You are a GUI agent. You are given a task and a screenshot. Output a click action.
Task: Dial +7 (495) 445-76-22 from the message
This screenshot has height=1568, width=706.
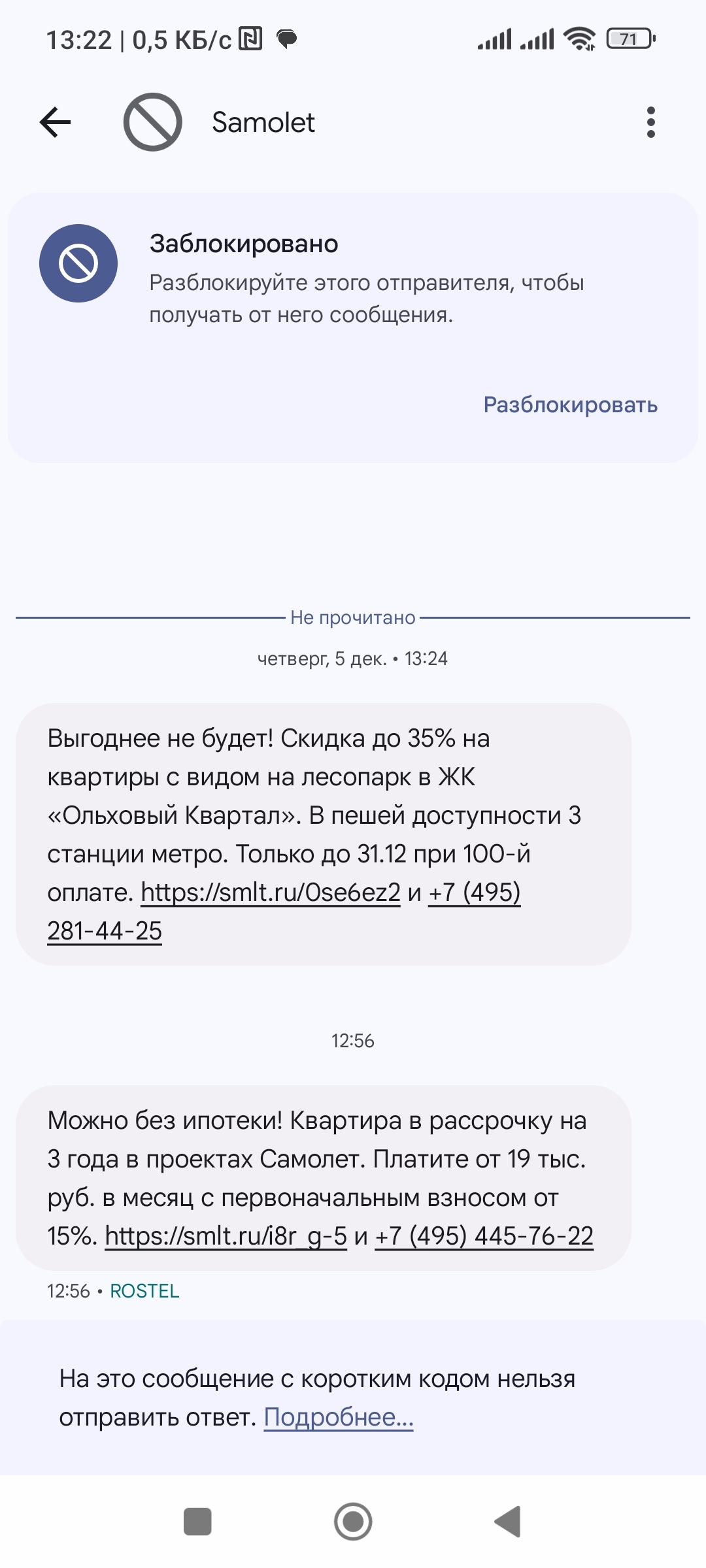tap(484, 1236)
